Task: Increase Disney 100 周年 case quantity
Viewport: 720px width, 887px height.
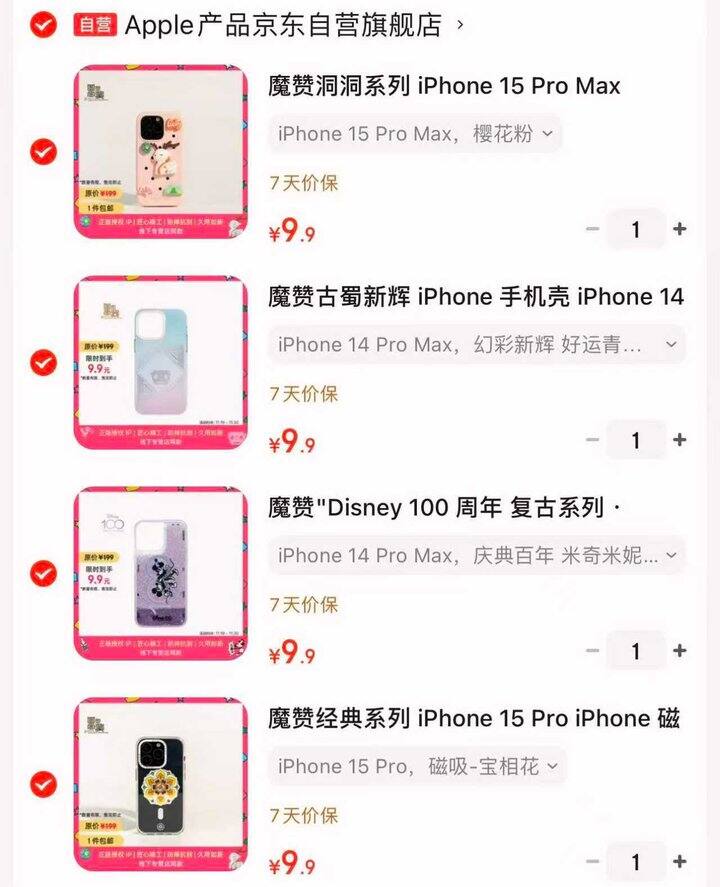Action: tap(680, 651)
